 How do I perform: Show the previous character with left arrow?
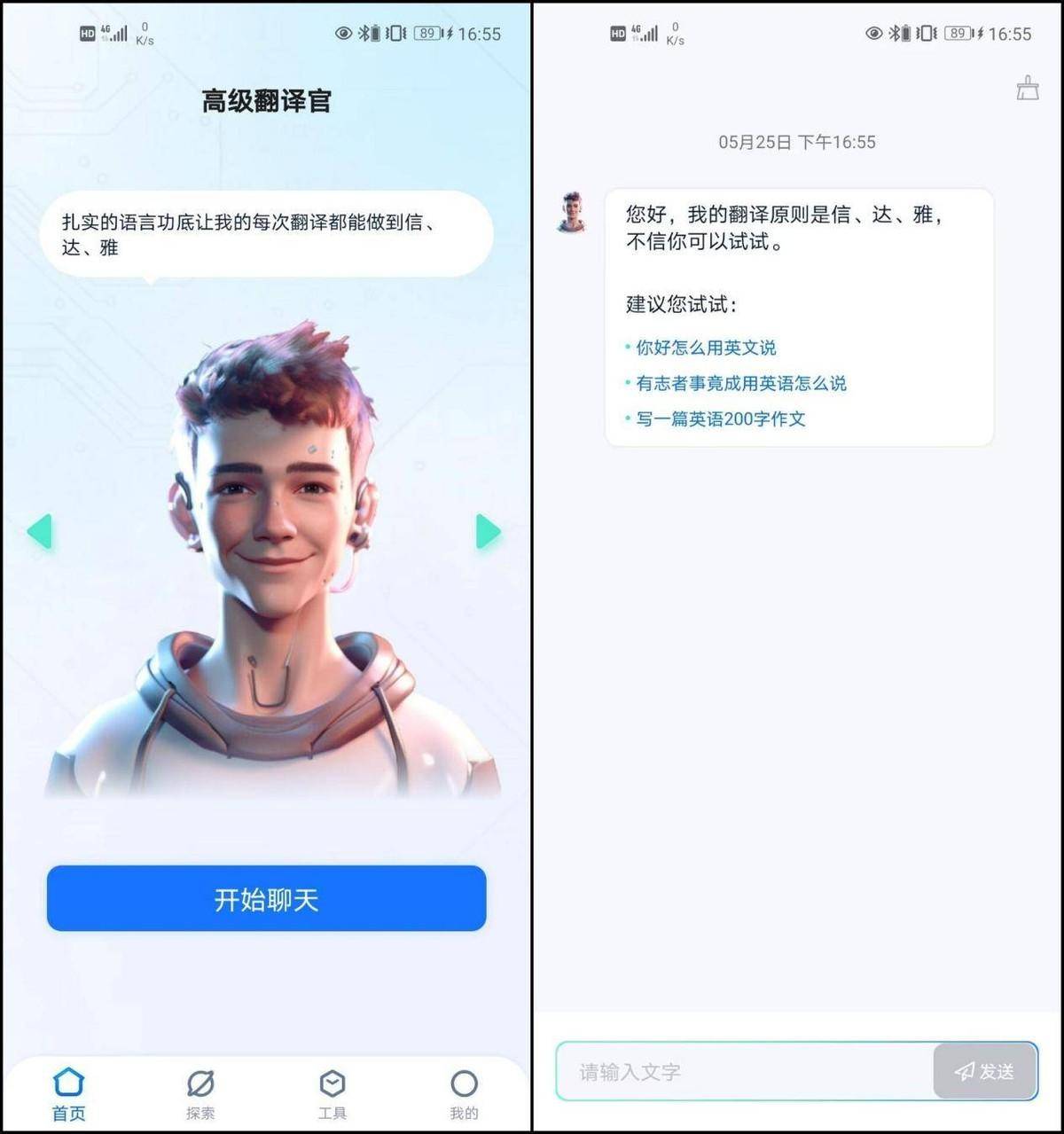(40, 532)
